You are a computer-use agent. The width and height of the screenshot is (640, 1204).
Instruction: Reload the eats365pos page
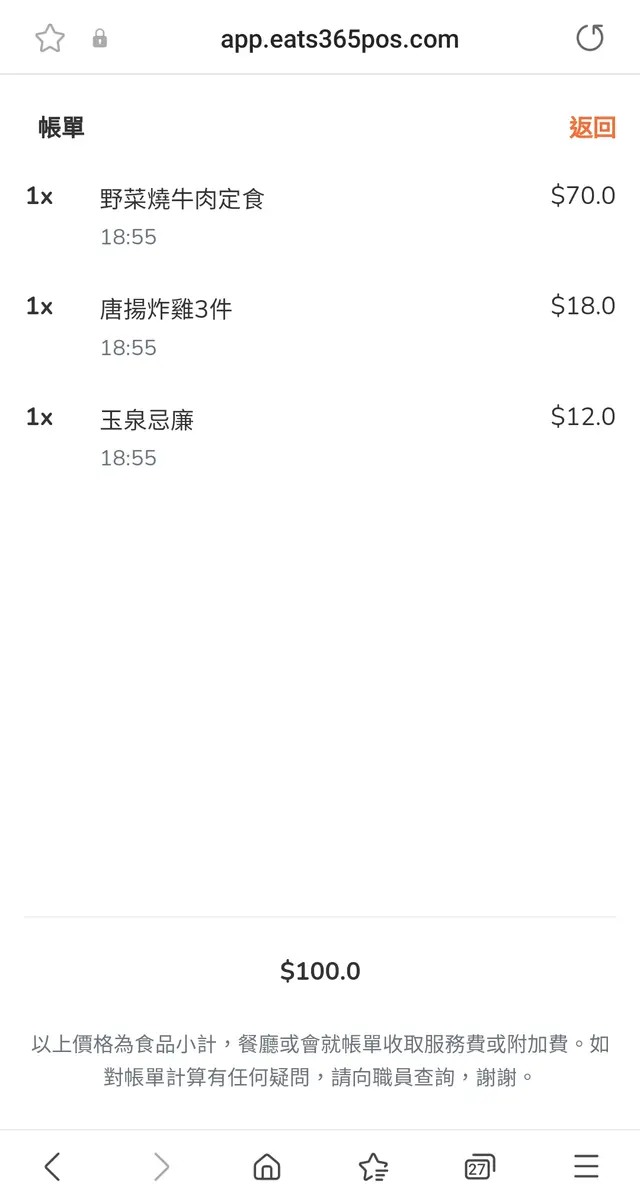coord(590,39)
